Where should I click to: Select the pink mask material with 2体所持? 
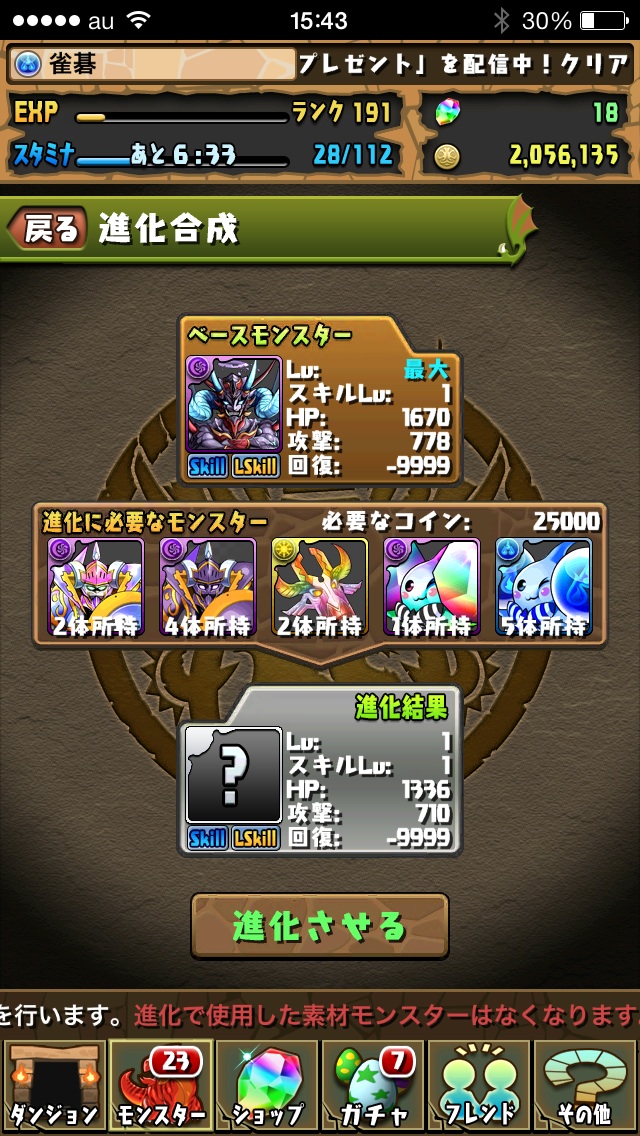[96, 587]
